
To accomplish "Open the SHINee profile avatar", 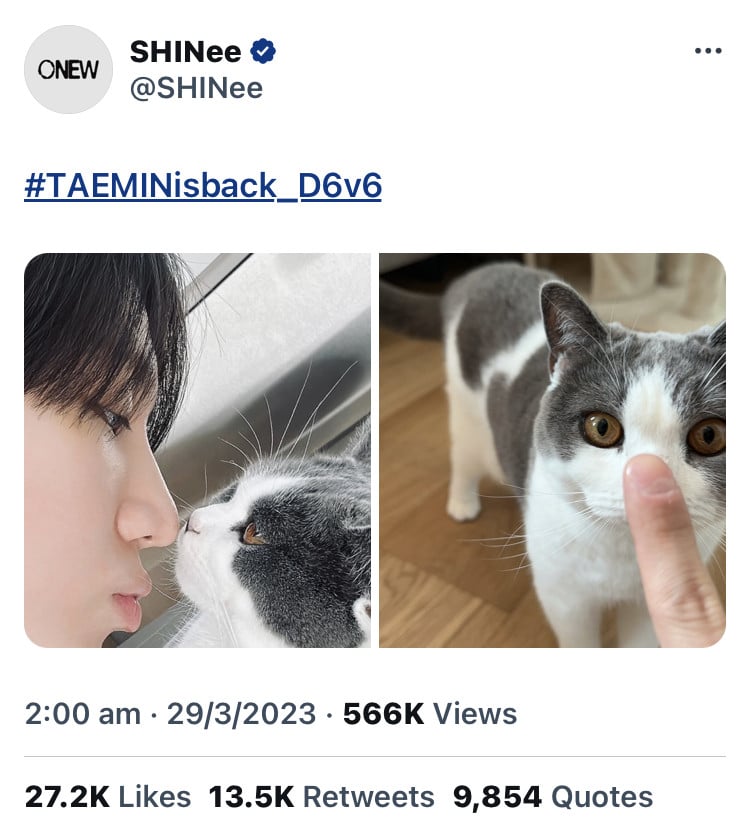I will pyautogui.click(x=68, y=69).
